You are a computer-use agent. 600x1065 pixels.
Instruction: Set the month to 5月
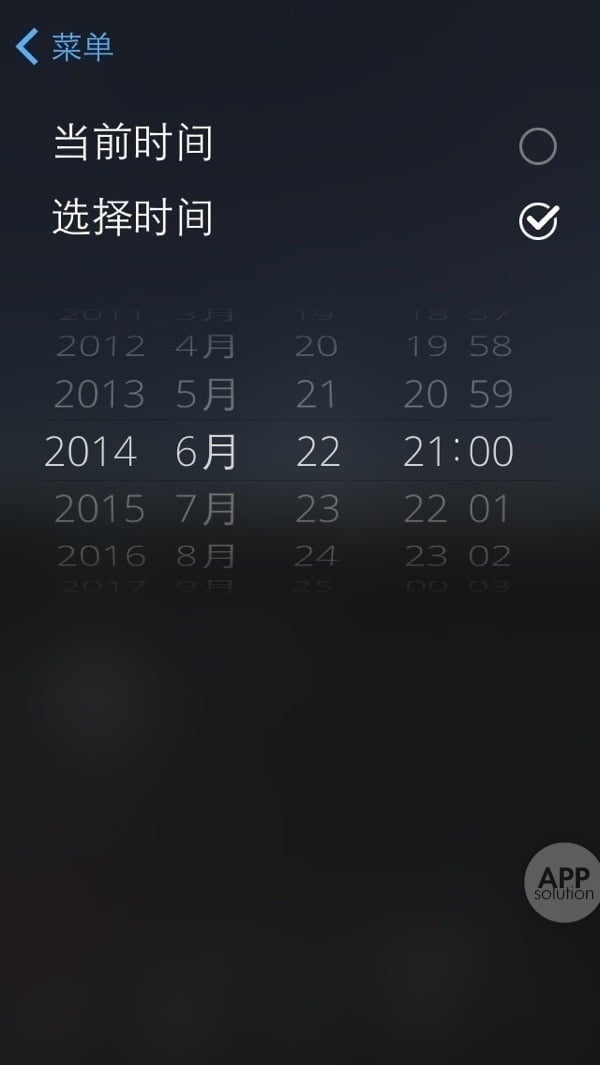click(x=206, y=395)
